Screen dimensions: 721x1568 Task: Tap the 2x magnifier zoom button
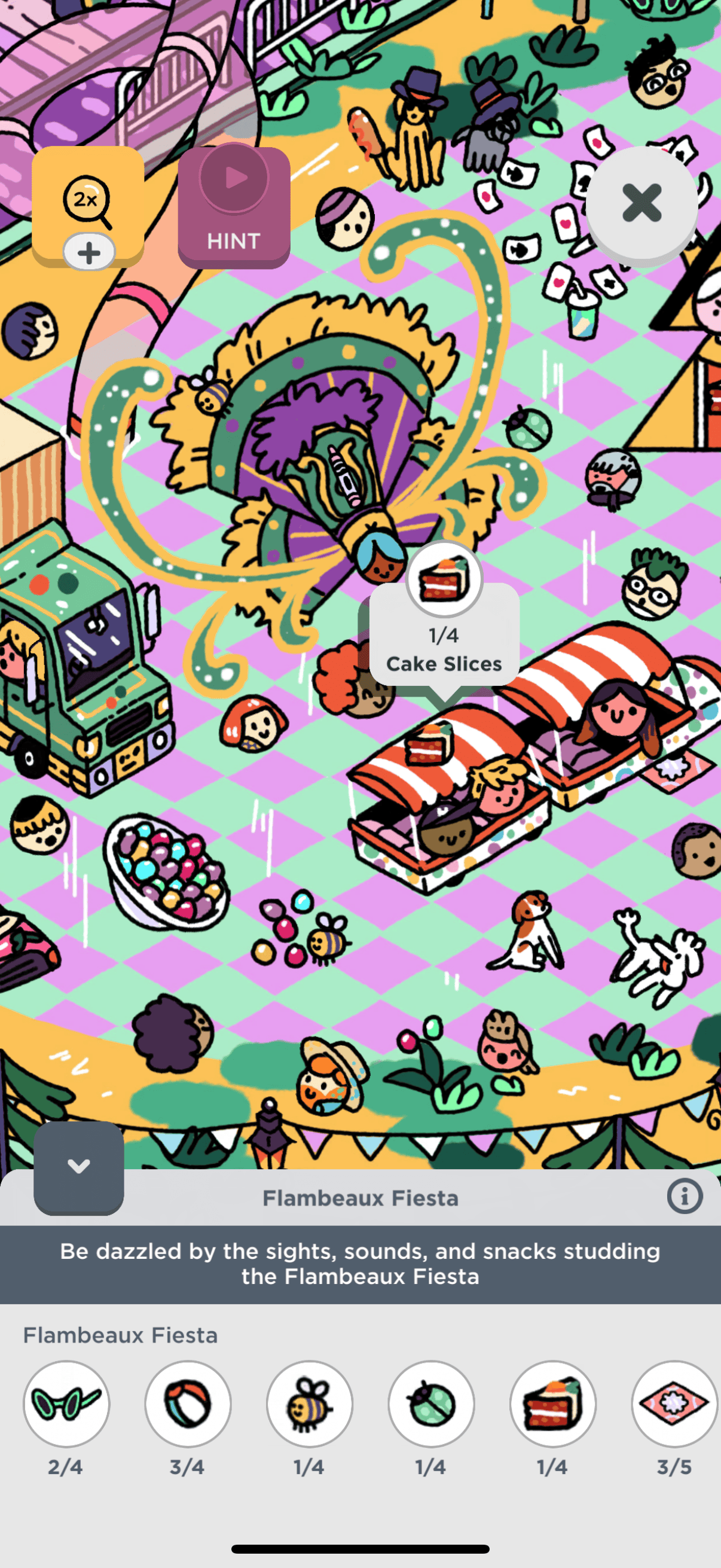88,204
